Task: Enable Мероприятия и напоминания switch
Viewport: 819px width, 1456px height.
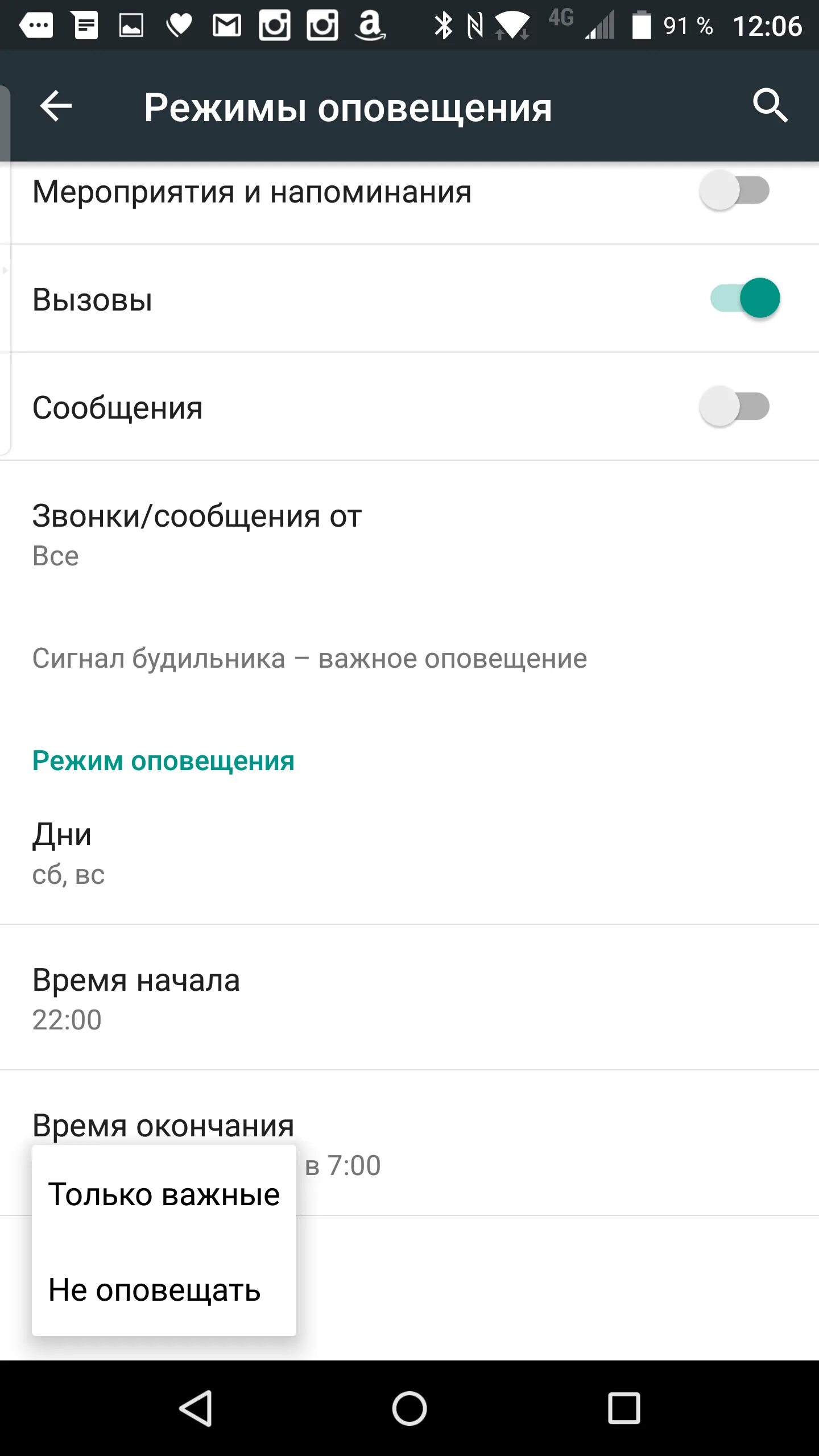Action: [734, 191]
